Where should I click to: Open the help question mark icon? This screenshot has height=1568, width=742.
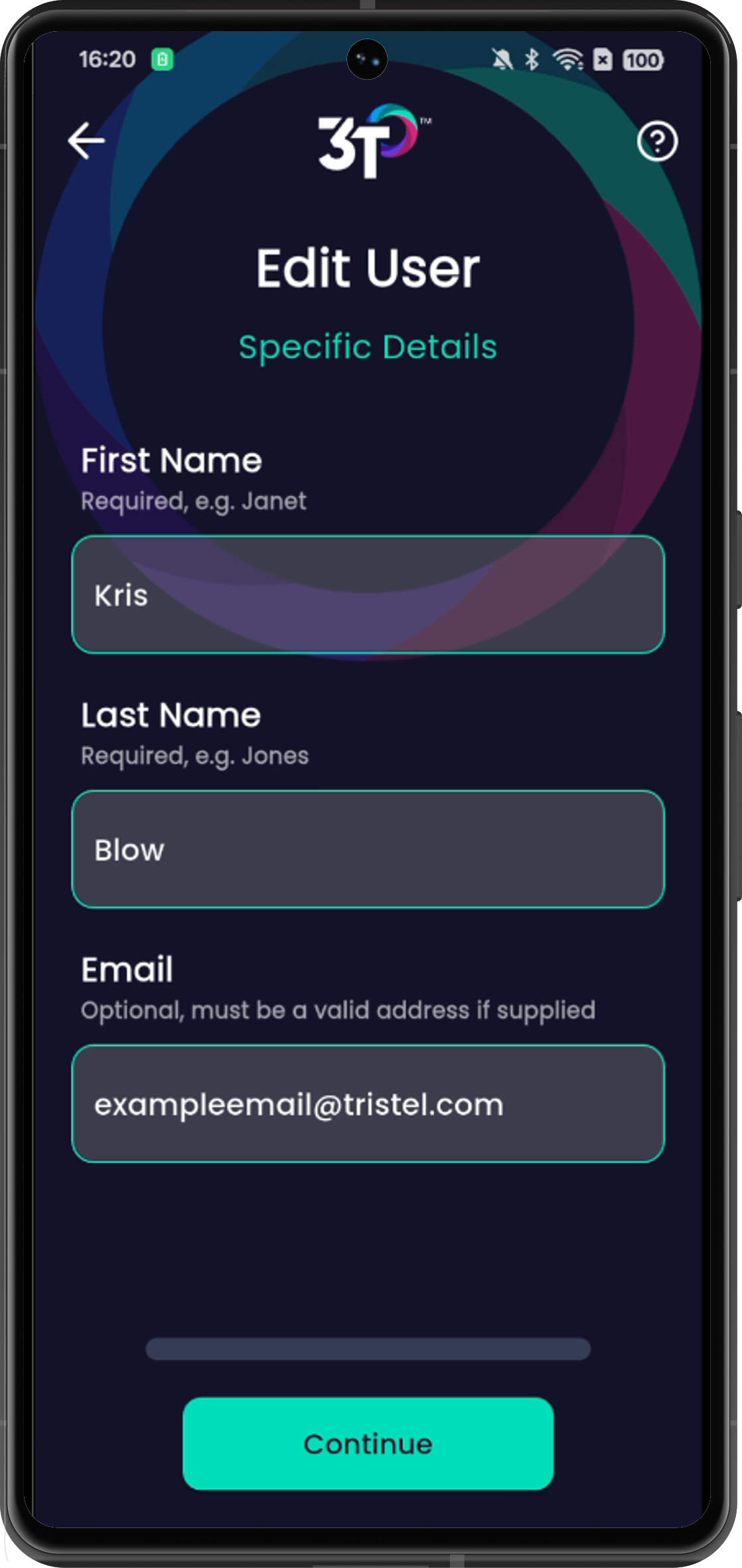point(657,141)
